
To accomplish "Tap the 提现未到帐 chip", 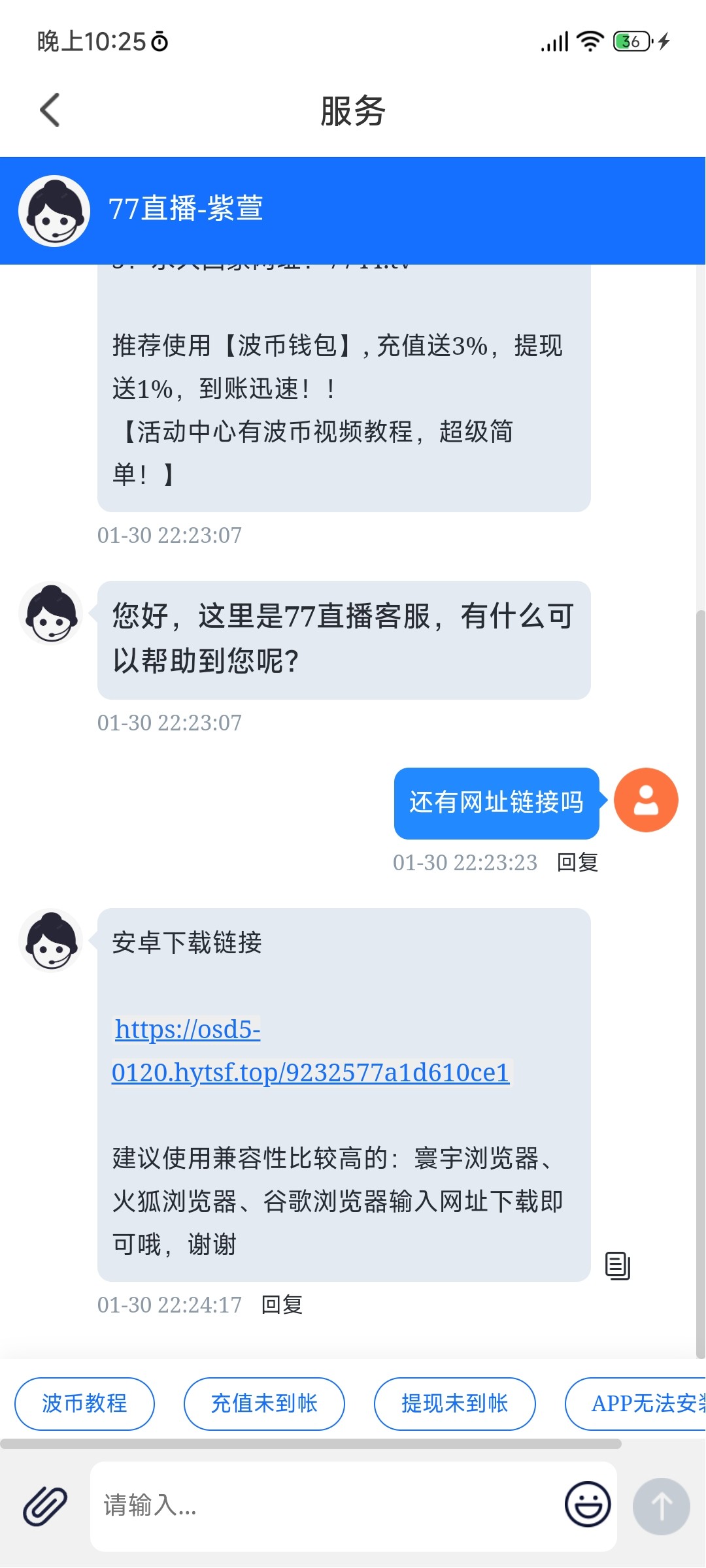I will point(454,1403).
